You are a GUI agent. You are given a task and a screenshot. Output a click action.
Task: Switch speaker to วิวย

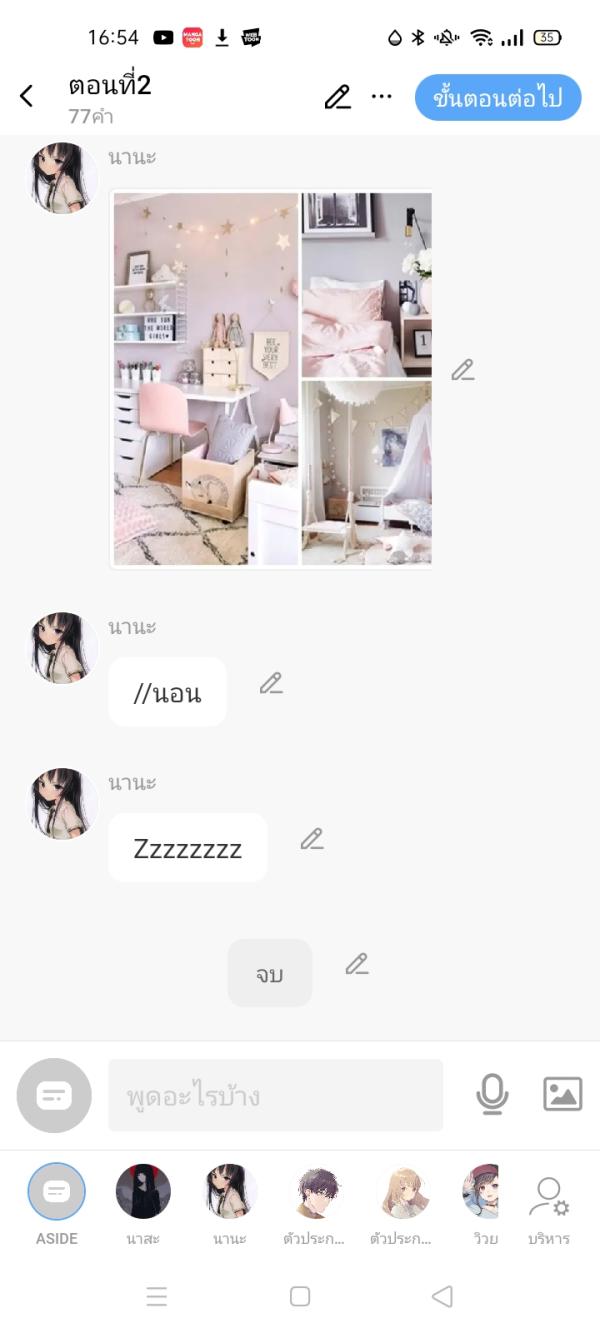(482, 1192)
